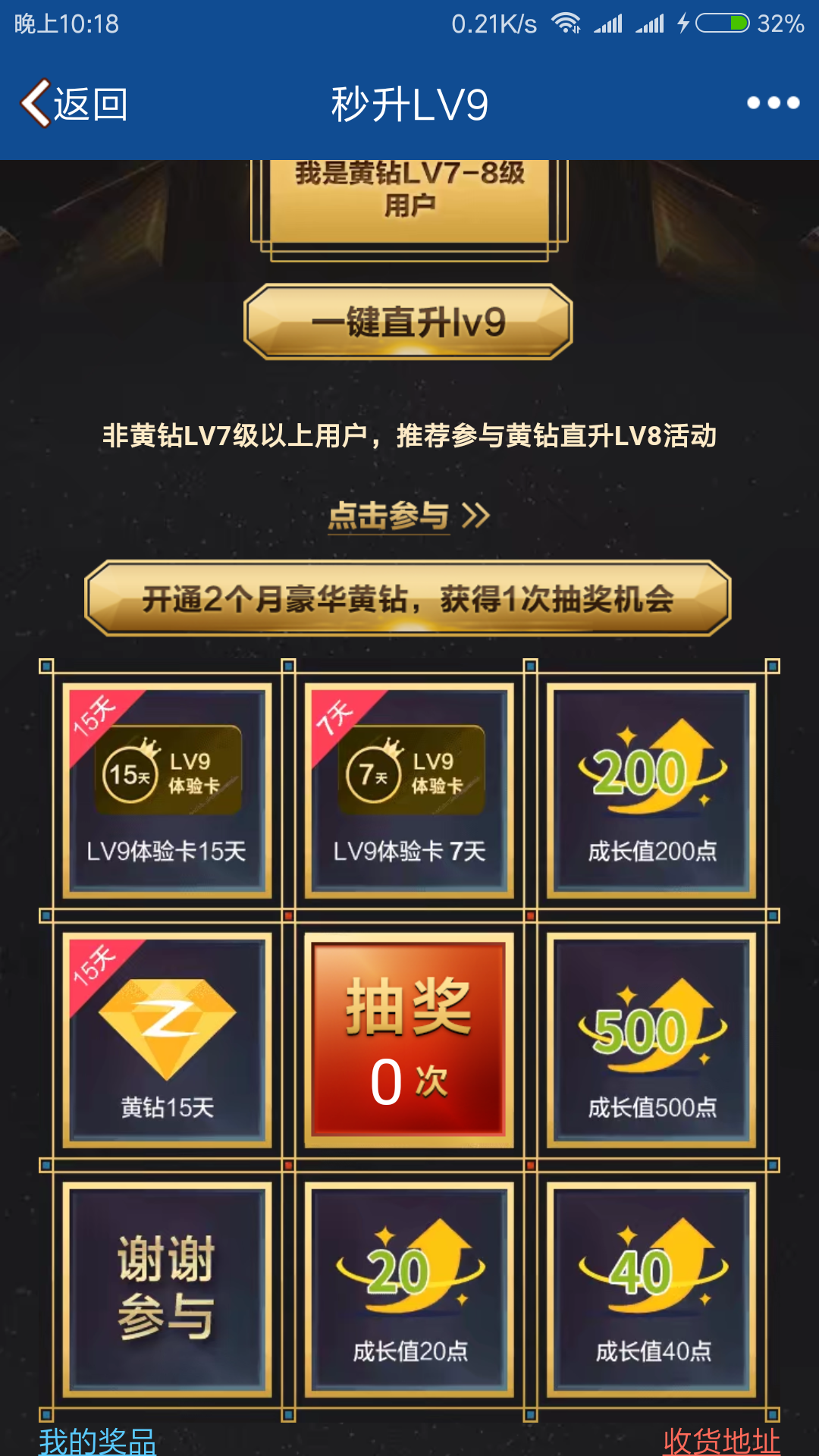Open the 收货地址 link

point(721,1441)
